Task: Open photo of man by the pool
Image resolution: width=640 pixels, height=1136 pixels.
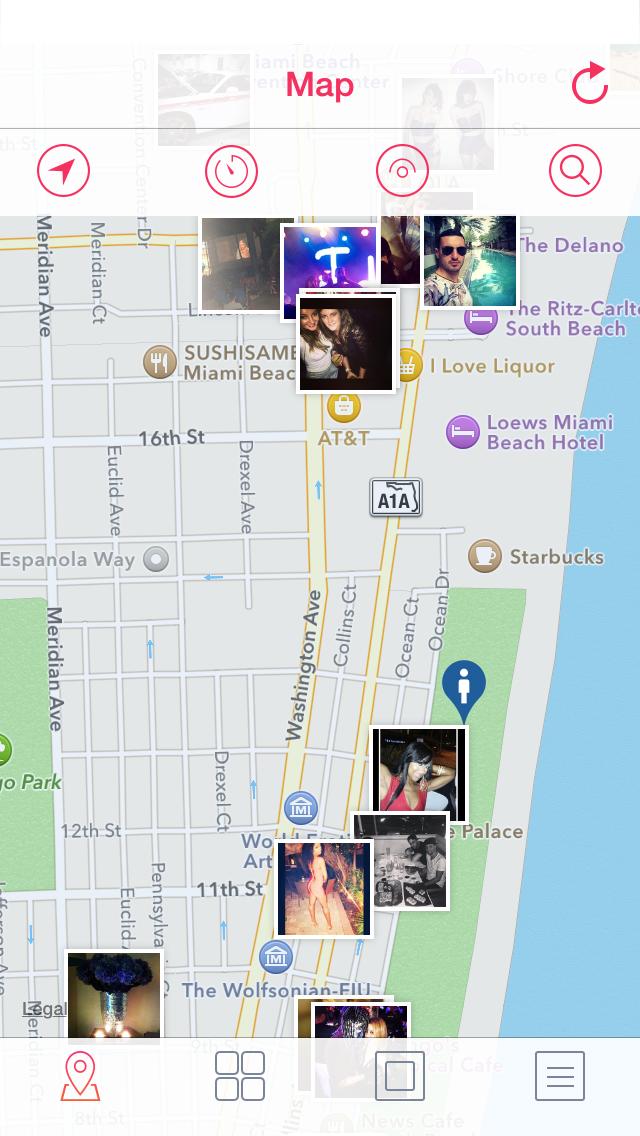Action: point(470,260)
